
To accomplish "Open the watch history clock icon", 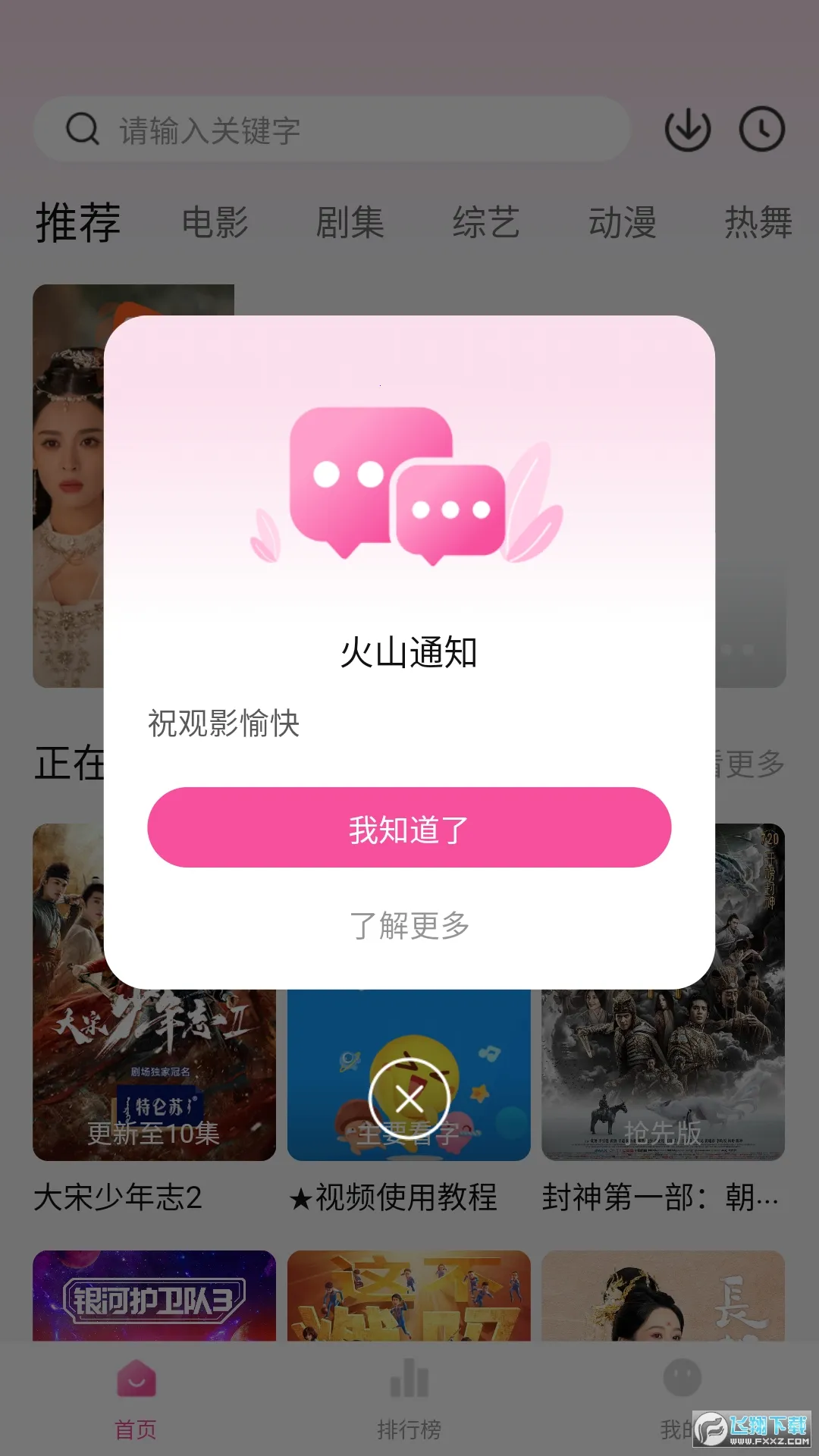I will (x=762, y=130).
